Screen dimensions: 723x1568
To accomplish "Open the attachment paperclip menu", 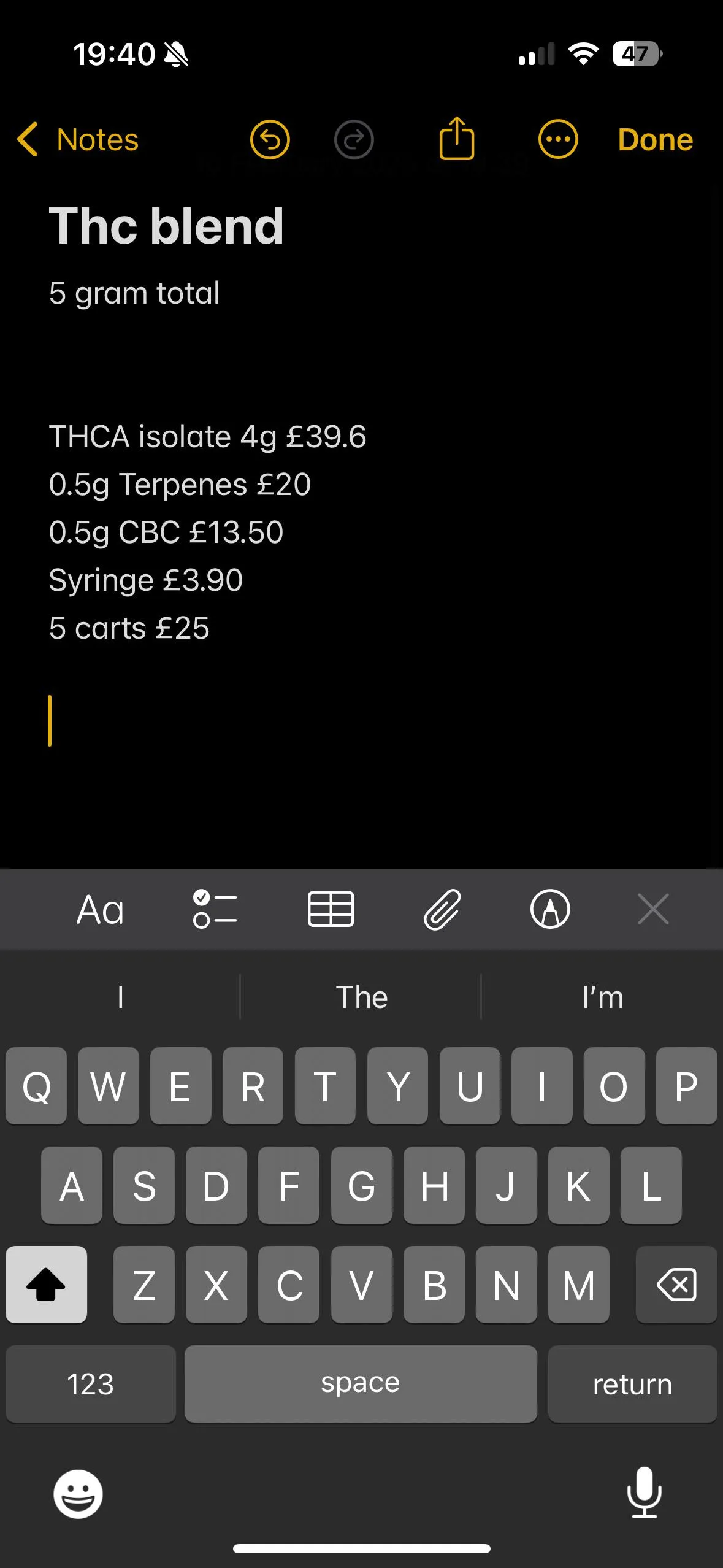I will [x=442, y=909].
